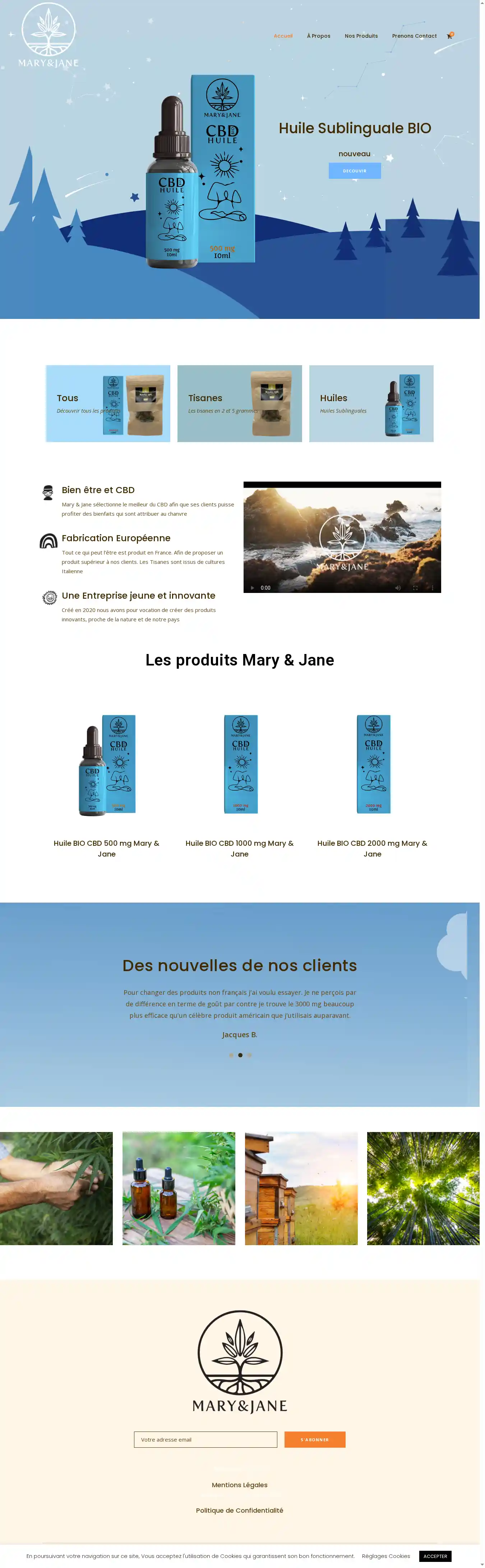Open the shopping cart icon
Viewport: 485px width, 1568px height.
pos(449,37)
